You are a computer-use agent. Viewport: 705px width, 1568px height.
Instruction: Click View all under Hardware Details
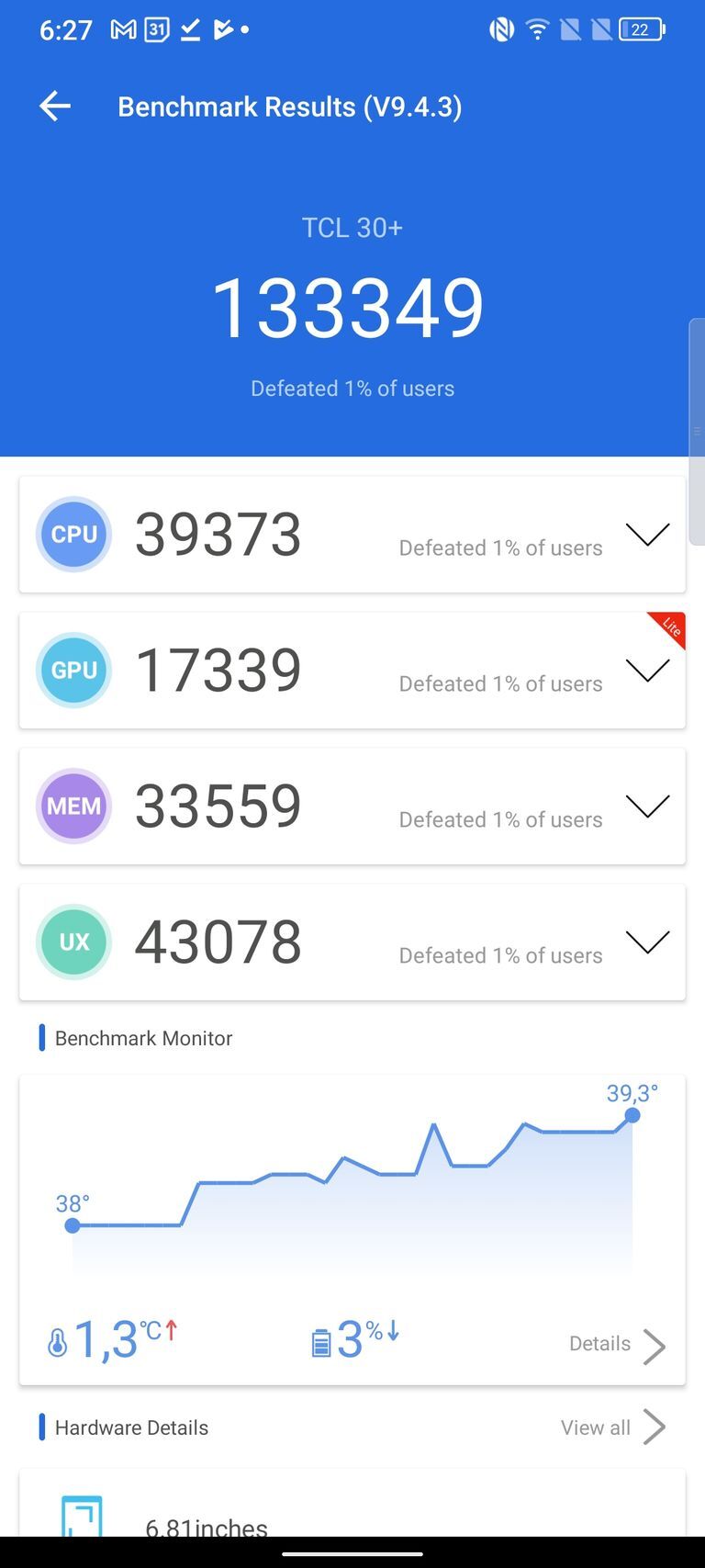pyautogui.click(x=595, y=1427)
